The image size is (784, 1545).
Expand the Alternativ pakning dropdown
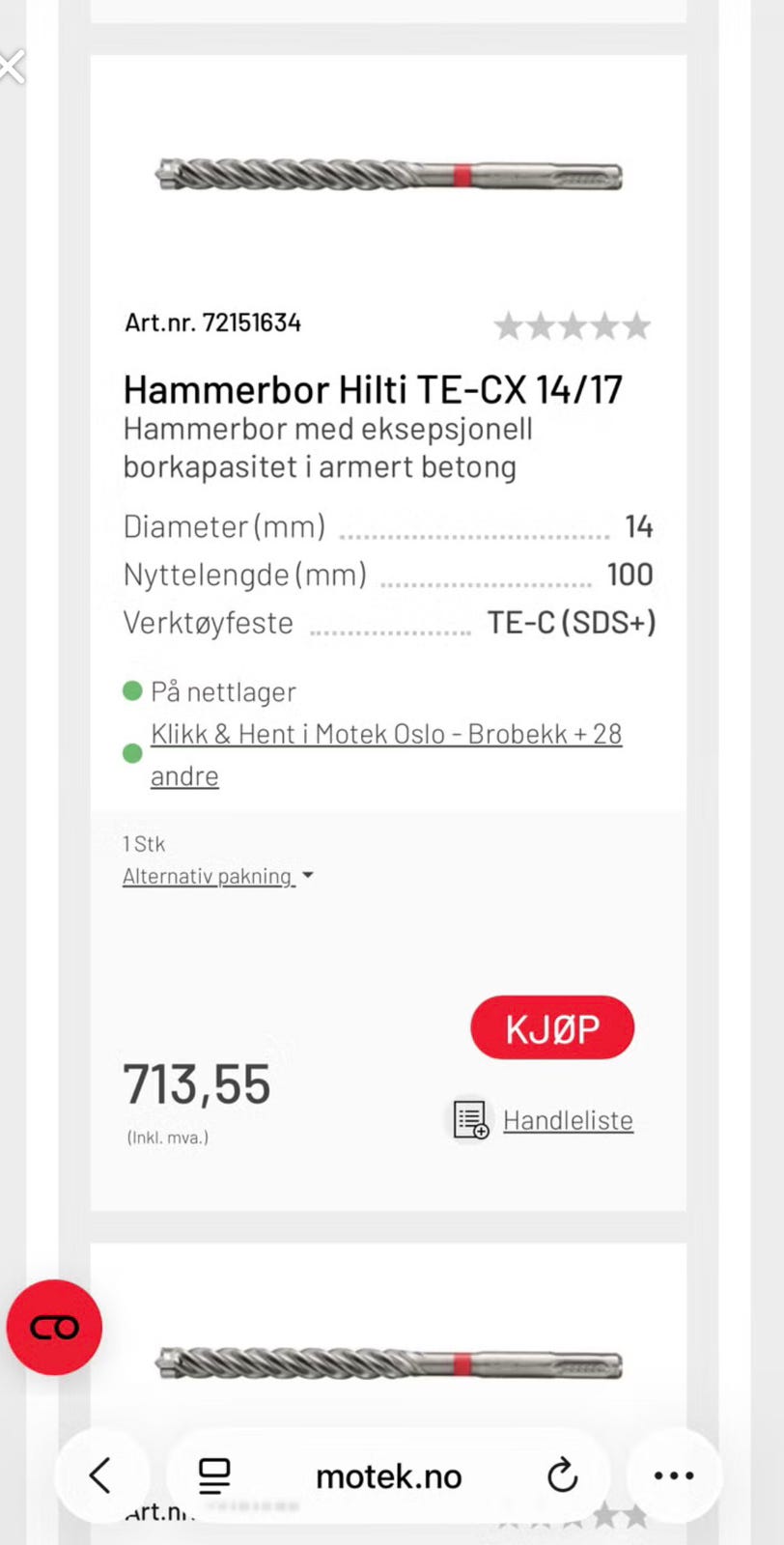(218, 876)
